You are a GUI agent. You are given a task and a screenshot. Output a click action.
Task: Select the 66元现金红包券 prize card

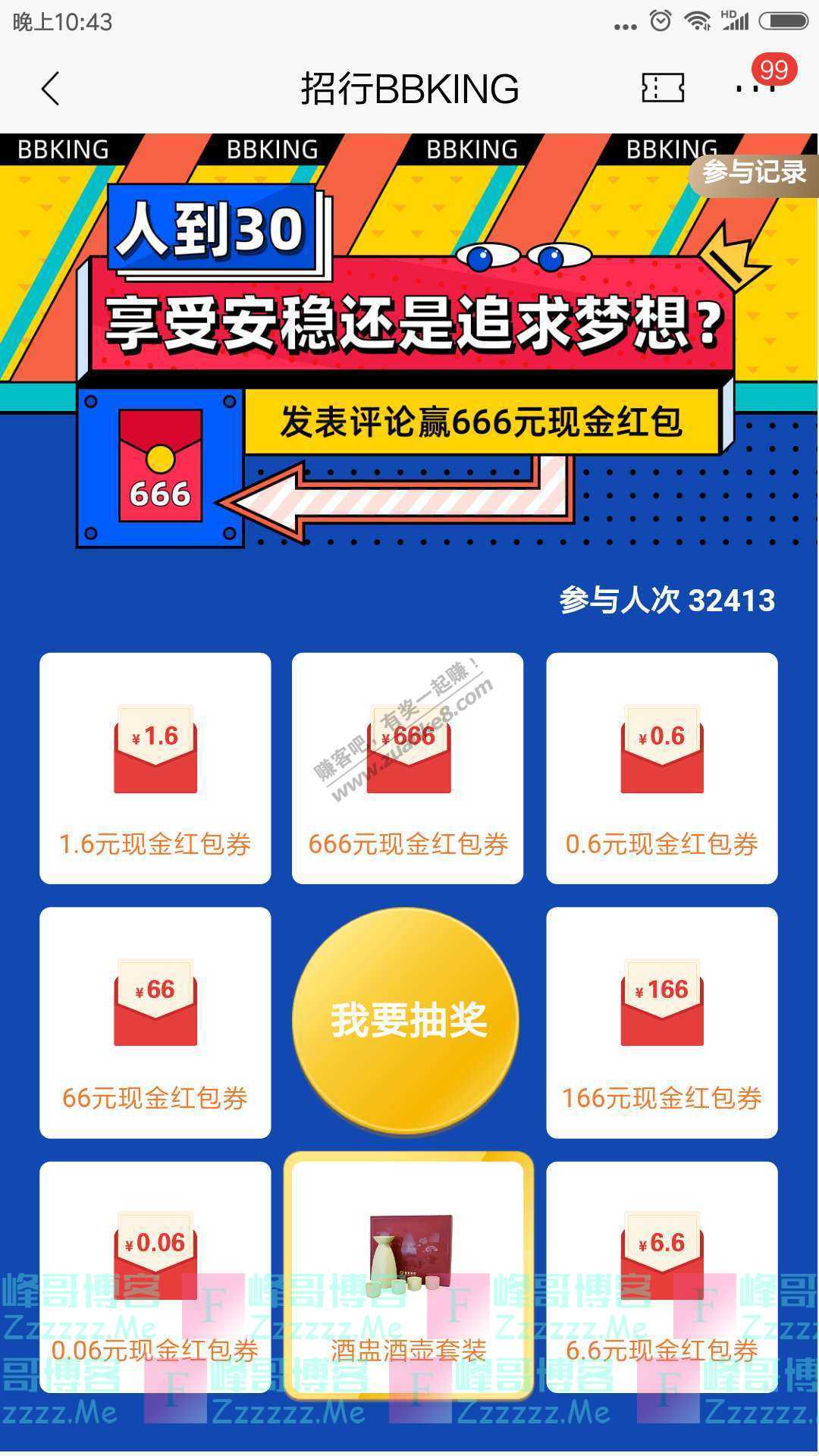tap(155, 1020)
